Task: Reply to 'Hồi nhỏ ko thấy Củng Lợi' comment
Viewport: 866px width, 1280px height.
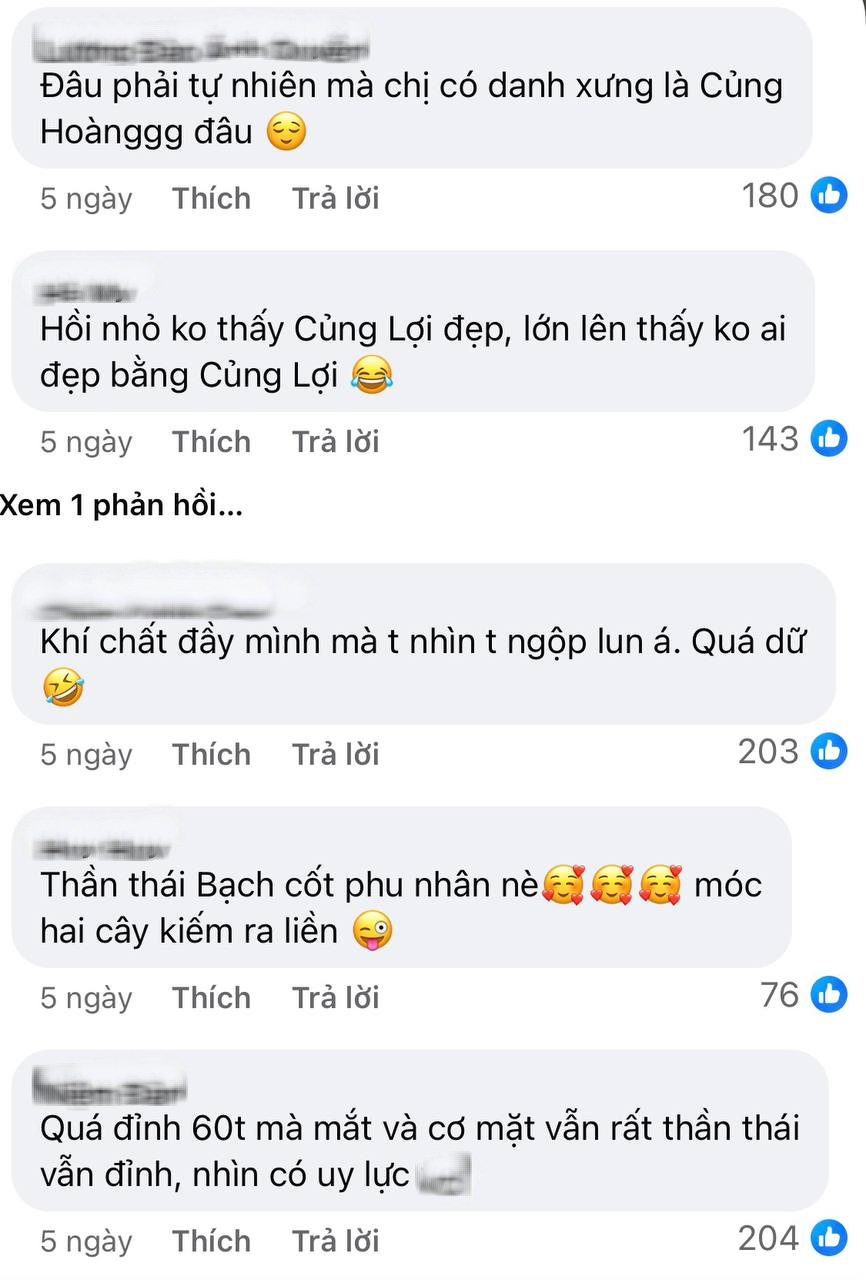Action: (x=335, y=441)
